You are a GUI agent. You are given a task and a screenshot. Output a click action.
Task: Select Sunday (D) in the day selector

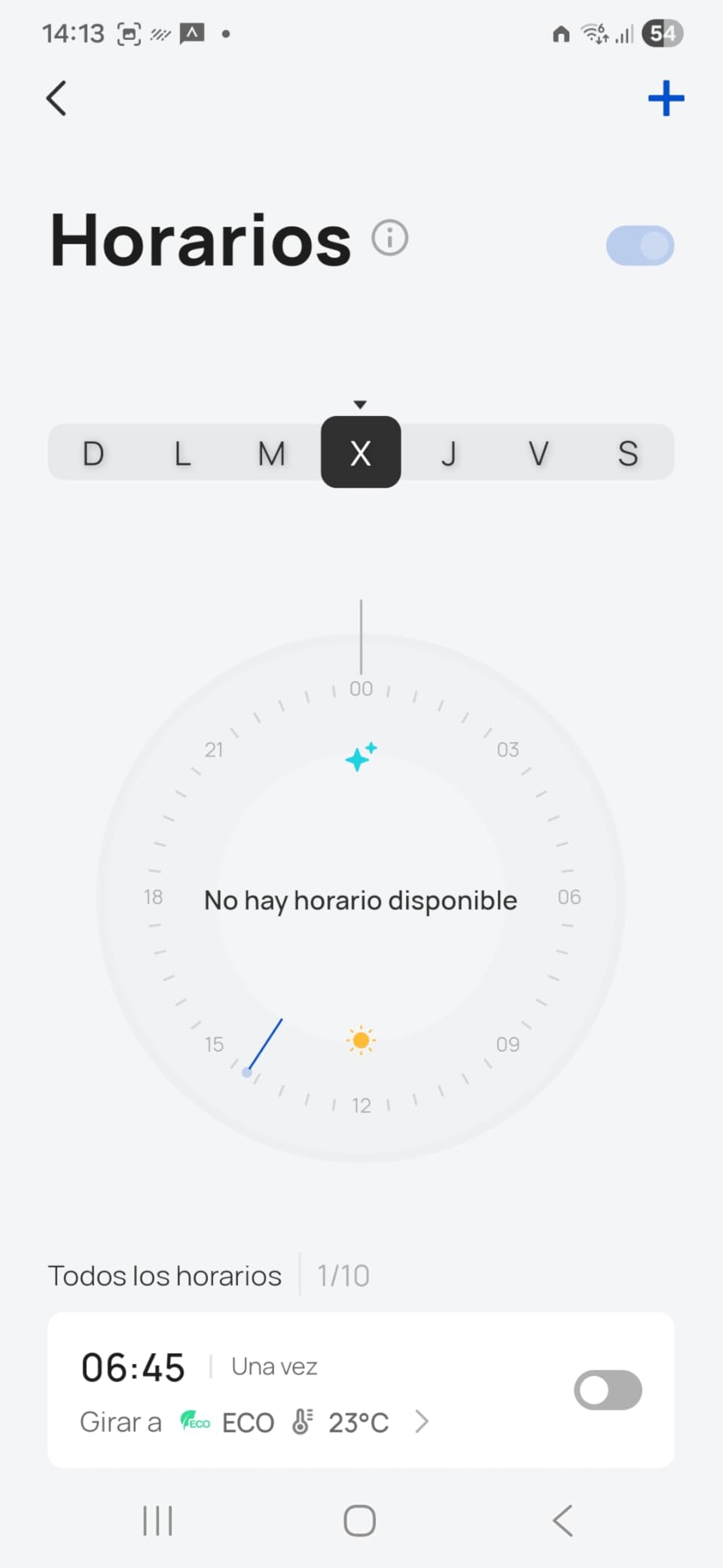[x=93, y=454]
